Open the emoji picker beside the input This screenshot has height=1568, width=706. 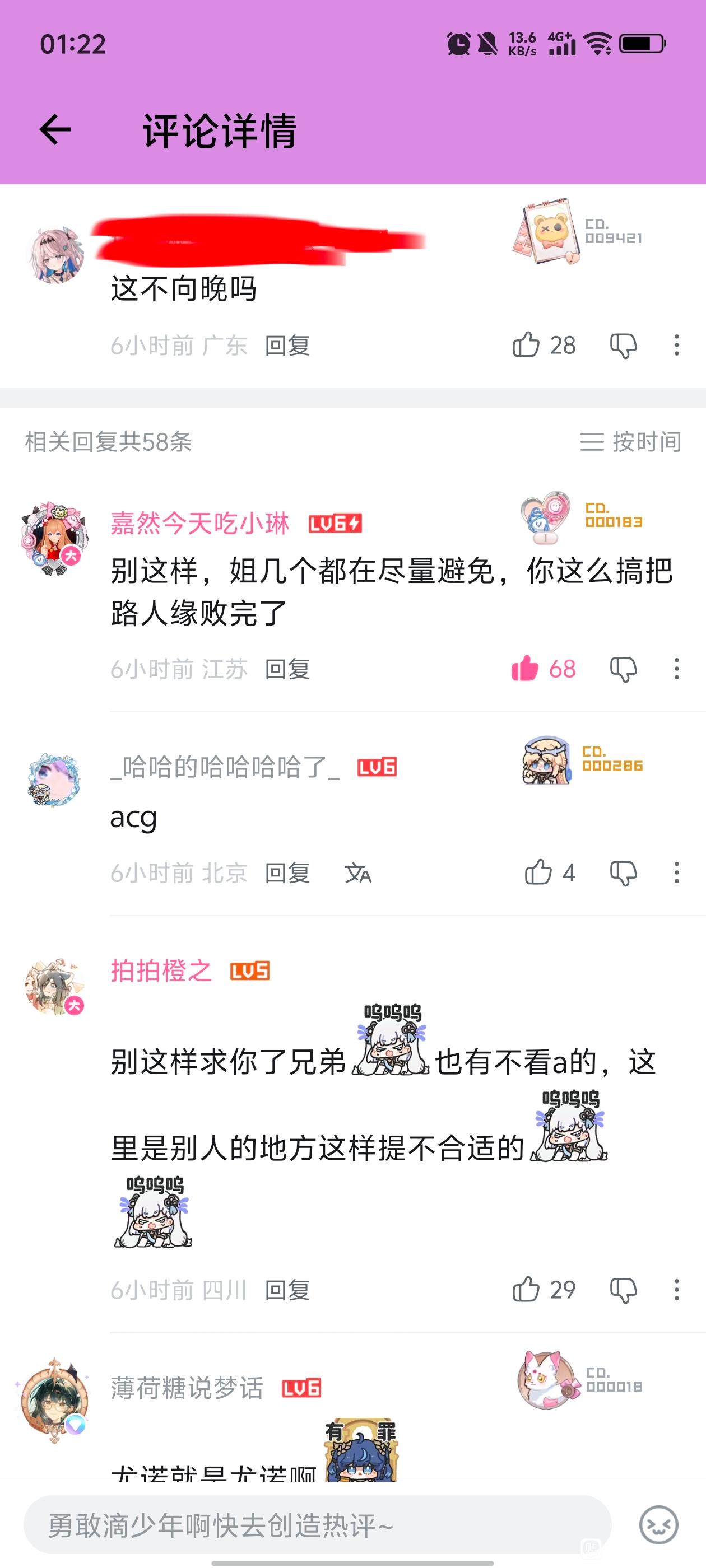click(x=658, y=1525)
